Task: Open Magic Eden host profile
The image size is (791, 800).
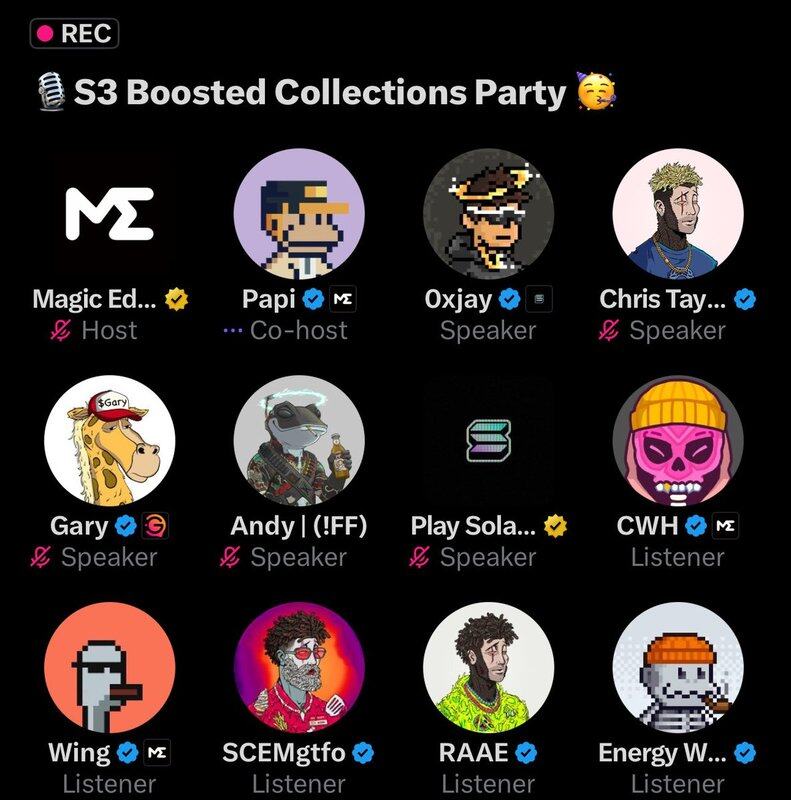Action: [110, 213]
